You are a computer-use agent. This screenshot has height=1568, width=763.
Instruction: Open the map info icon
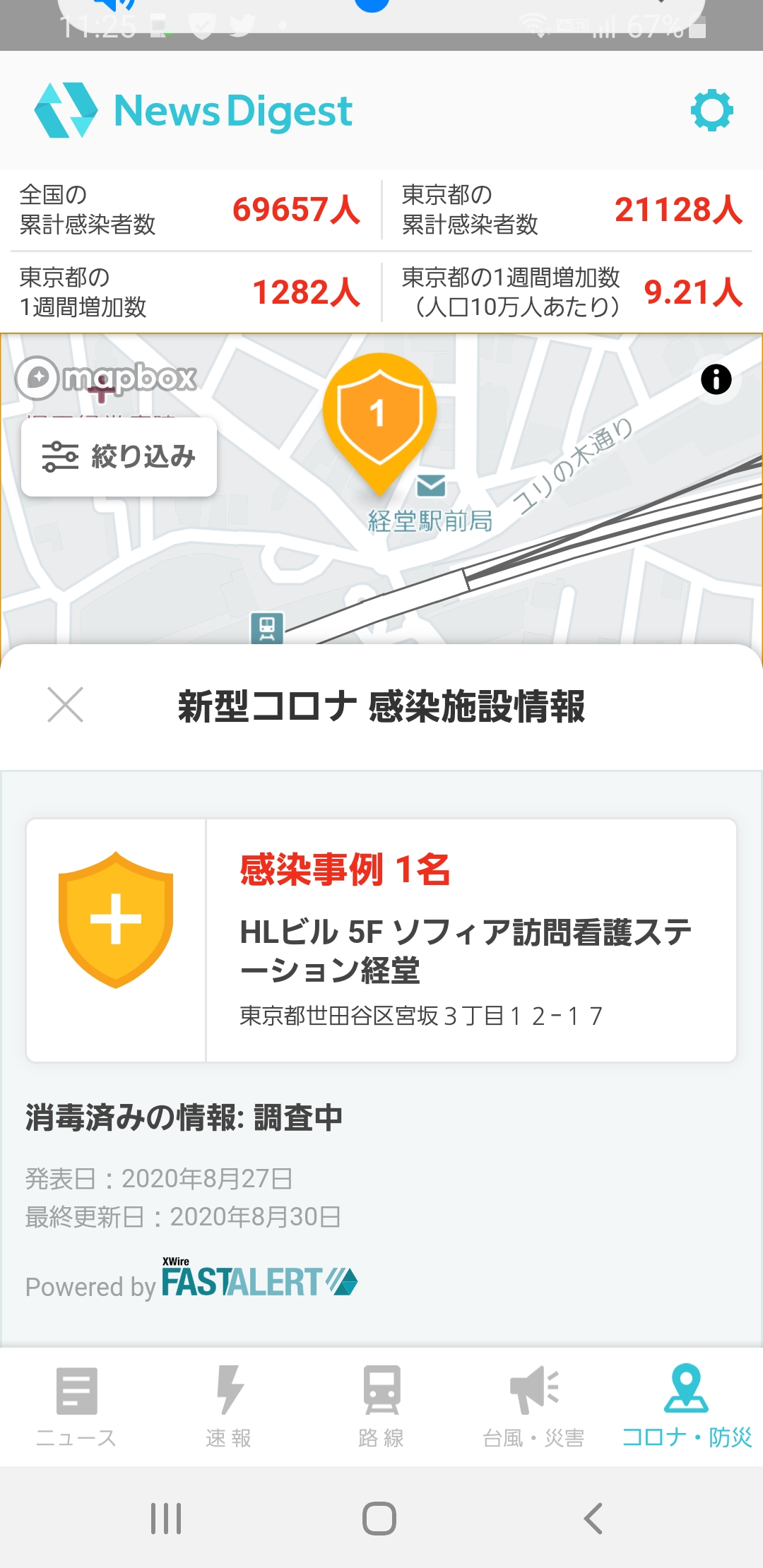[716, 379]
